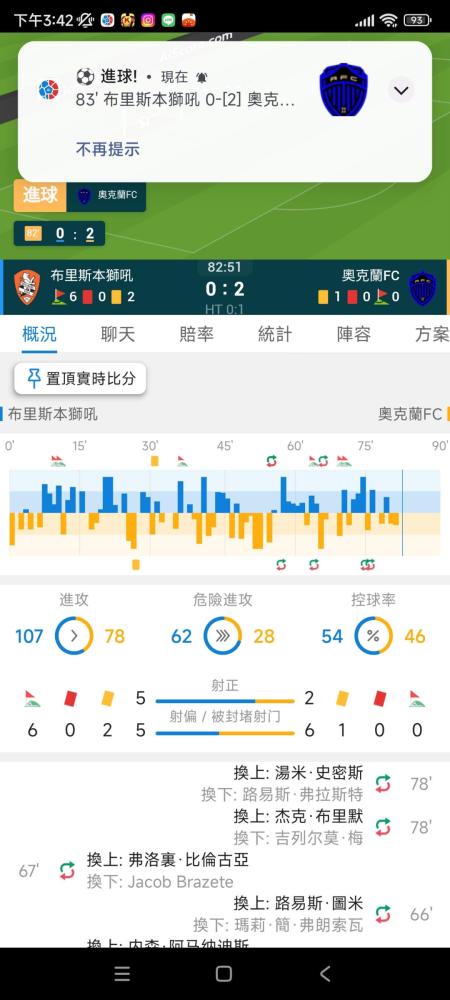The image size is (450, 1000).
Task: Go to the home screen via the system home button
Action: 224,973
